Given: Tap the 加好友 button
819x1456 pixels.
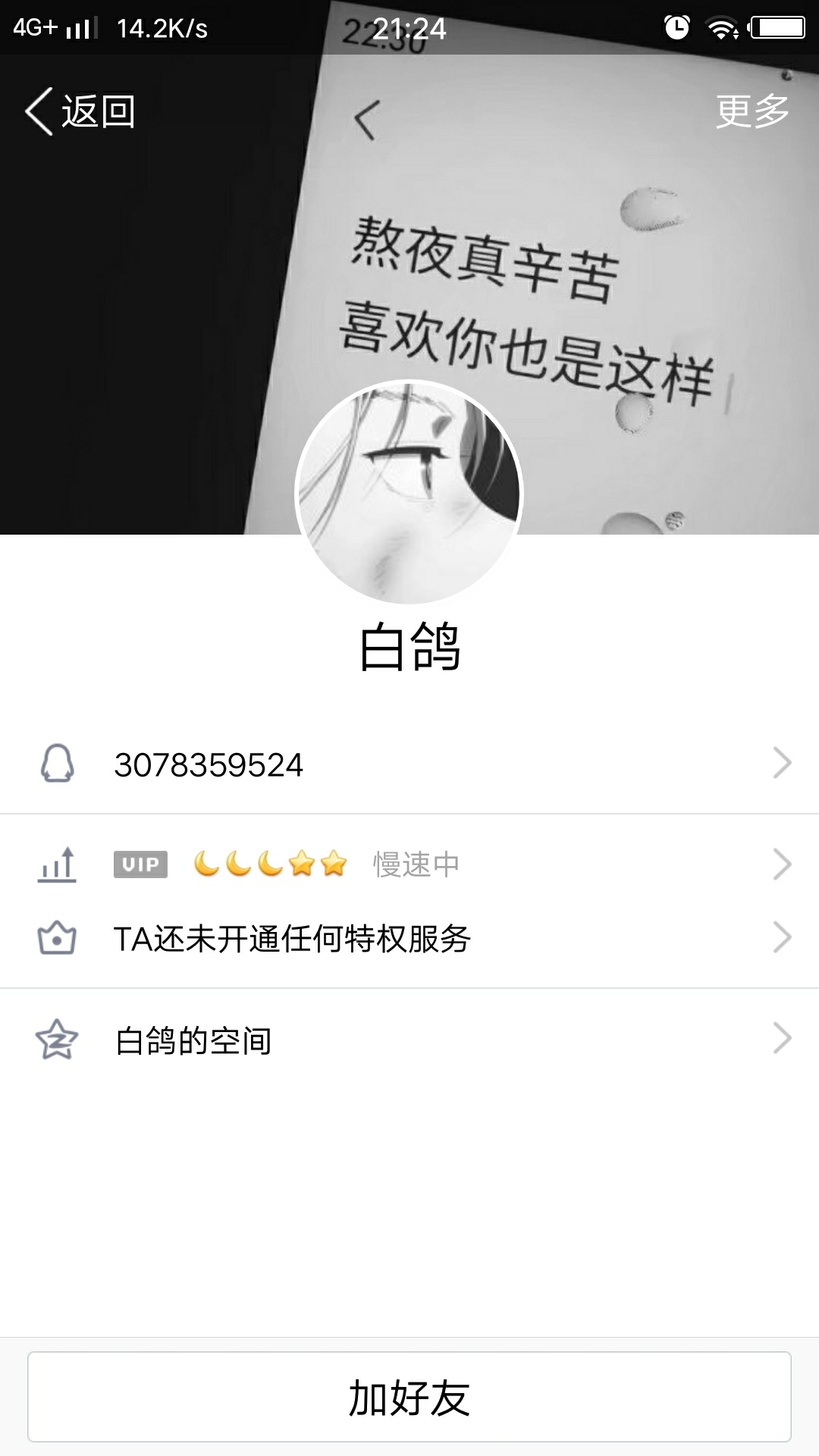Looking at the screenshot, I should (409, 1397).
